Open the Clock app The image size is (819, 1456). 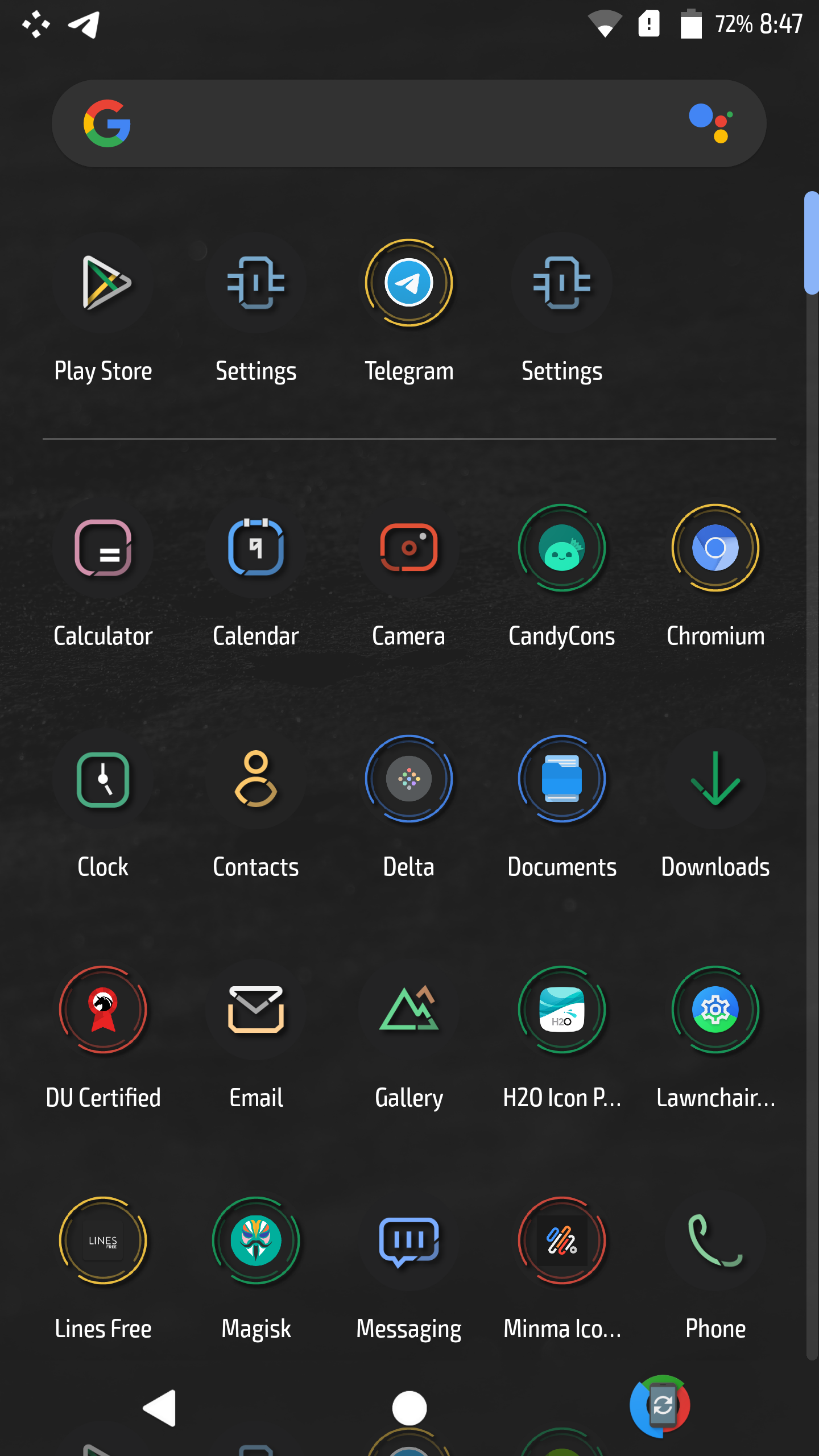[104, 779]
